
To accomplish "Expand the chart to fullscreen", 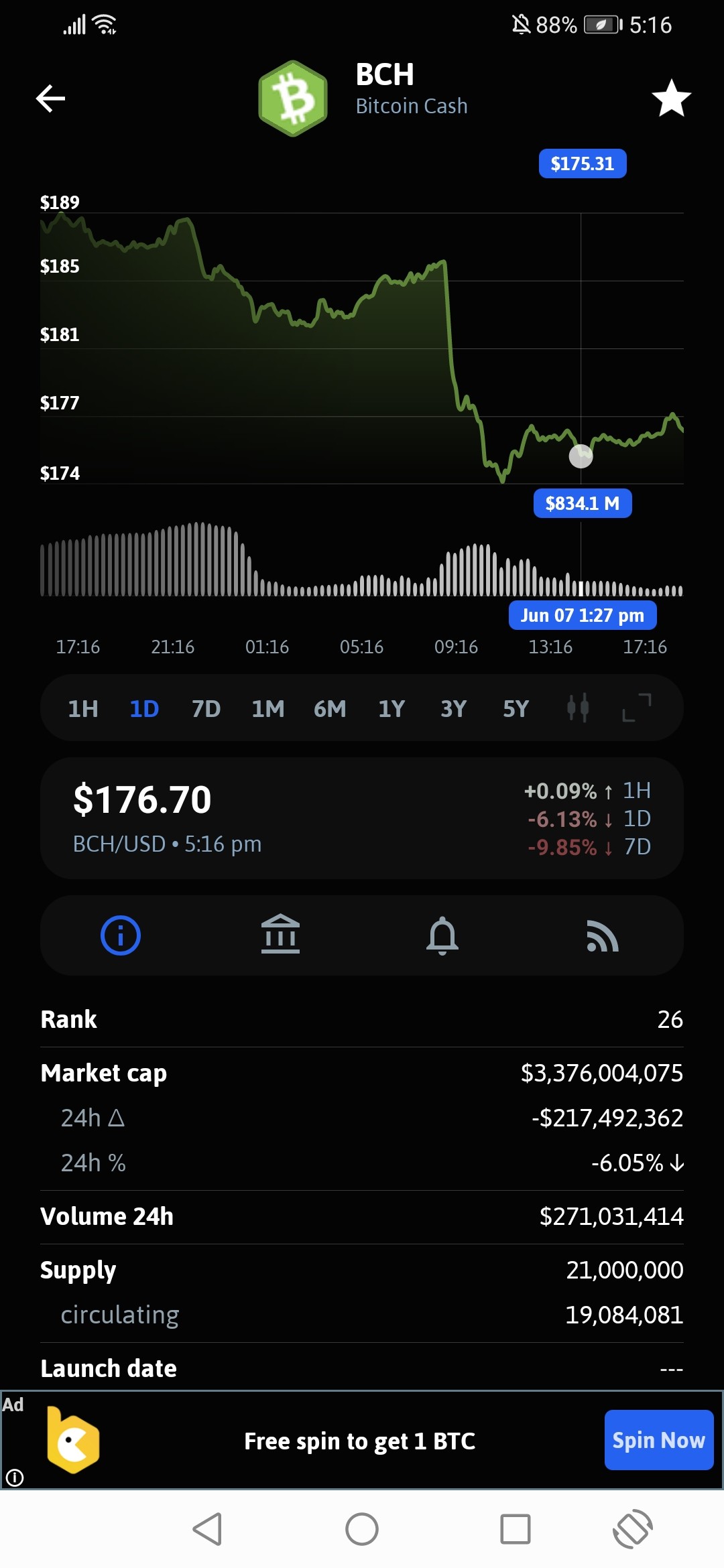I will tap(637, 707).
